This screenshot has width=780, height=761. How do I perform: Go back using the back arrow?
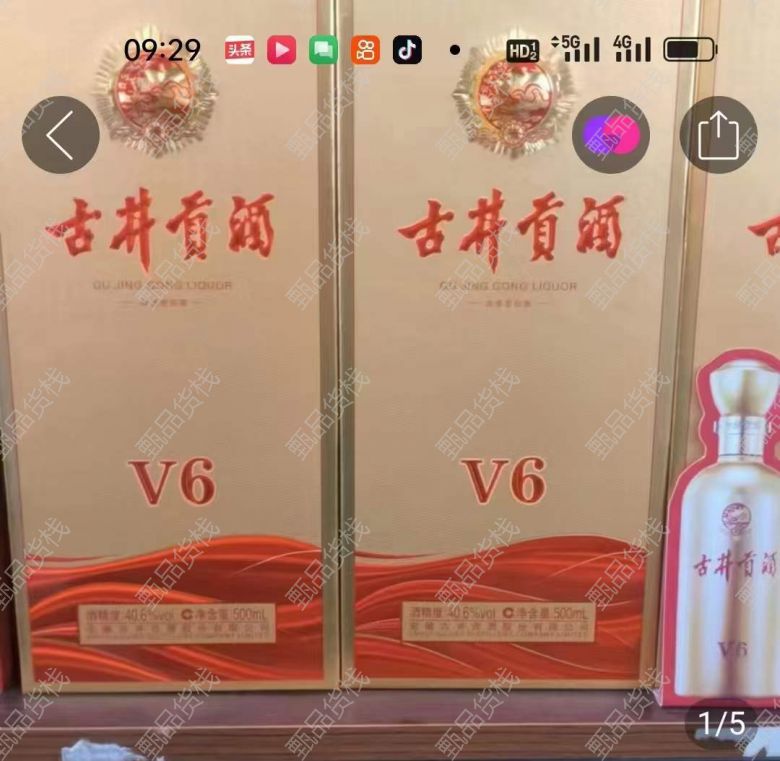(x=60, y=135)
